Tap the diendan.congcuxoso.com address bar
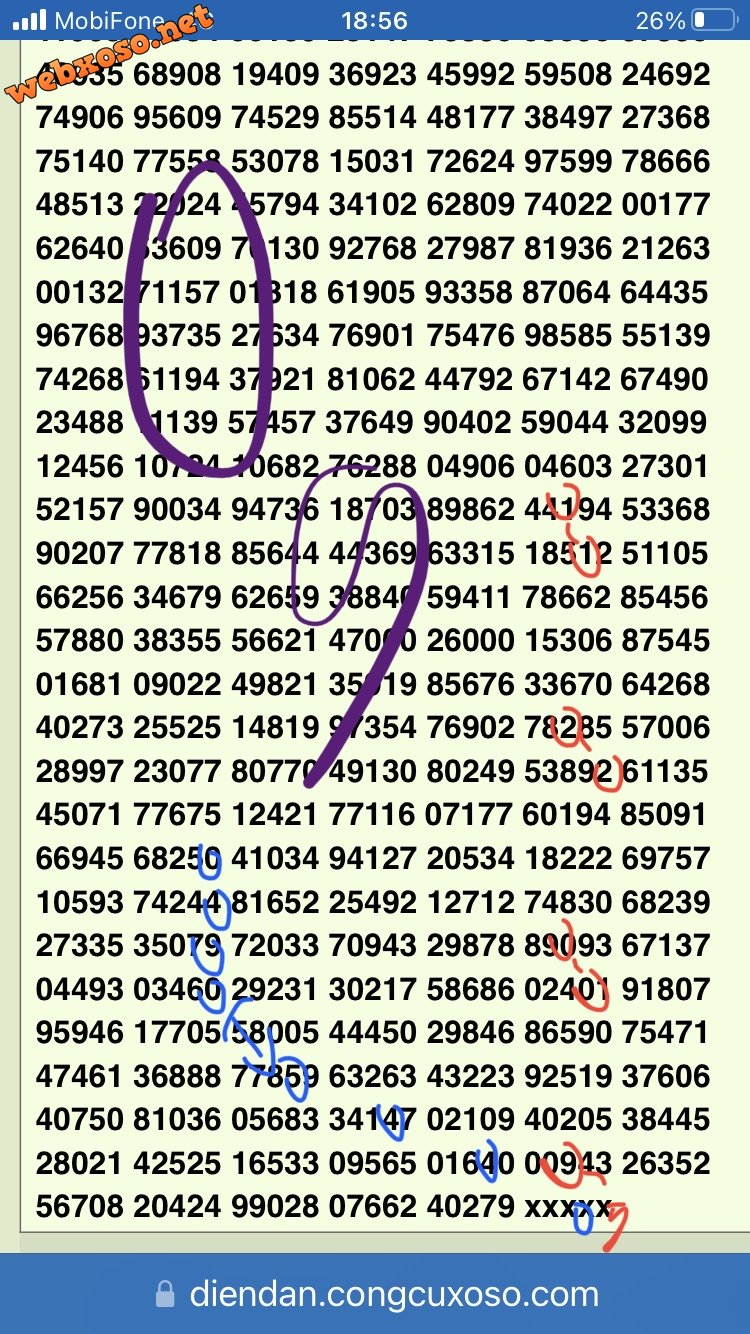 (x=377, y=1295)
